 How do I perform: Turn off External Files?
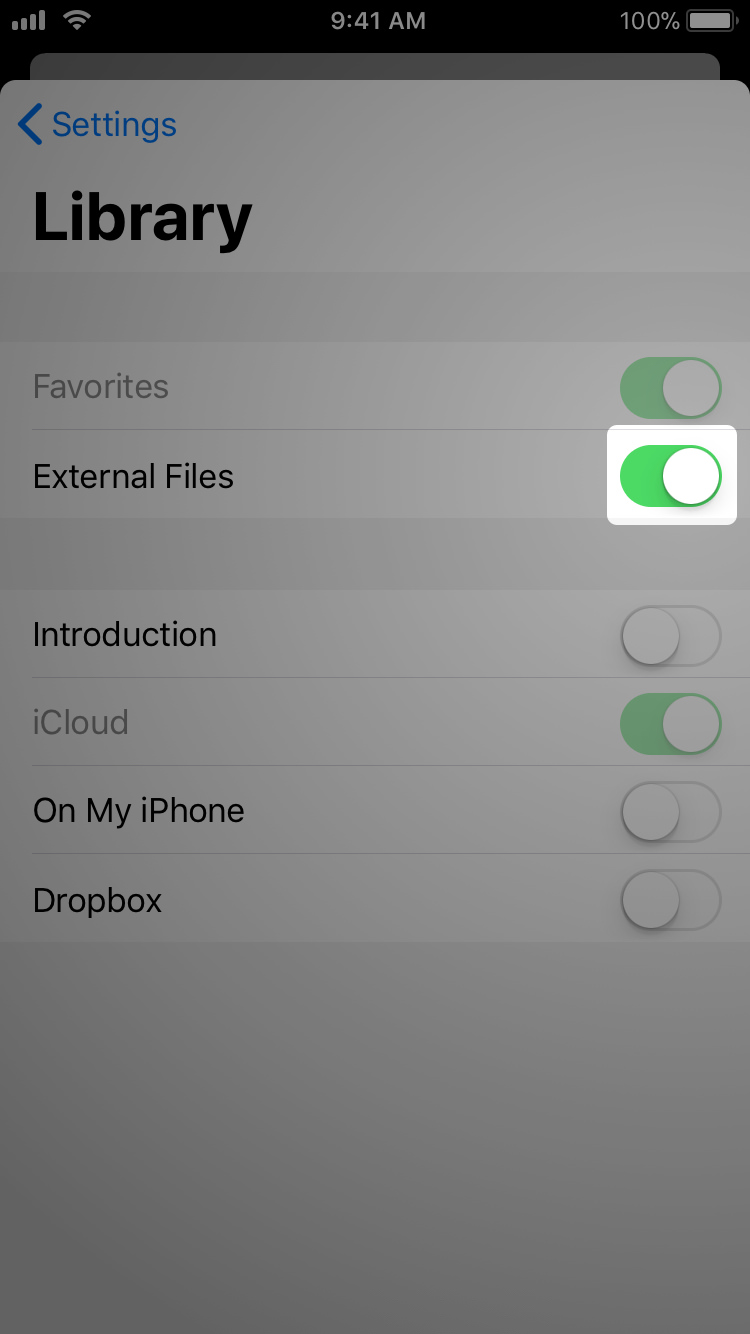671,476
